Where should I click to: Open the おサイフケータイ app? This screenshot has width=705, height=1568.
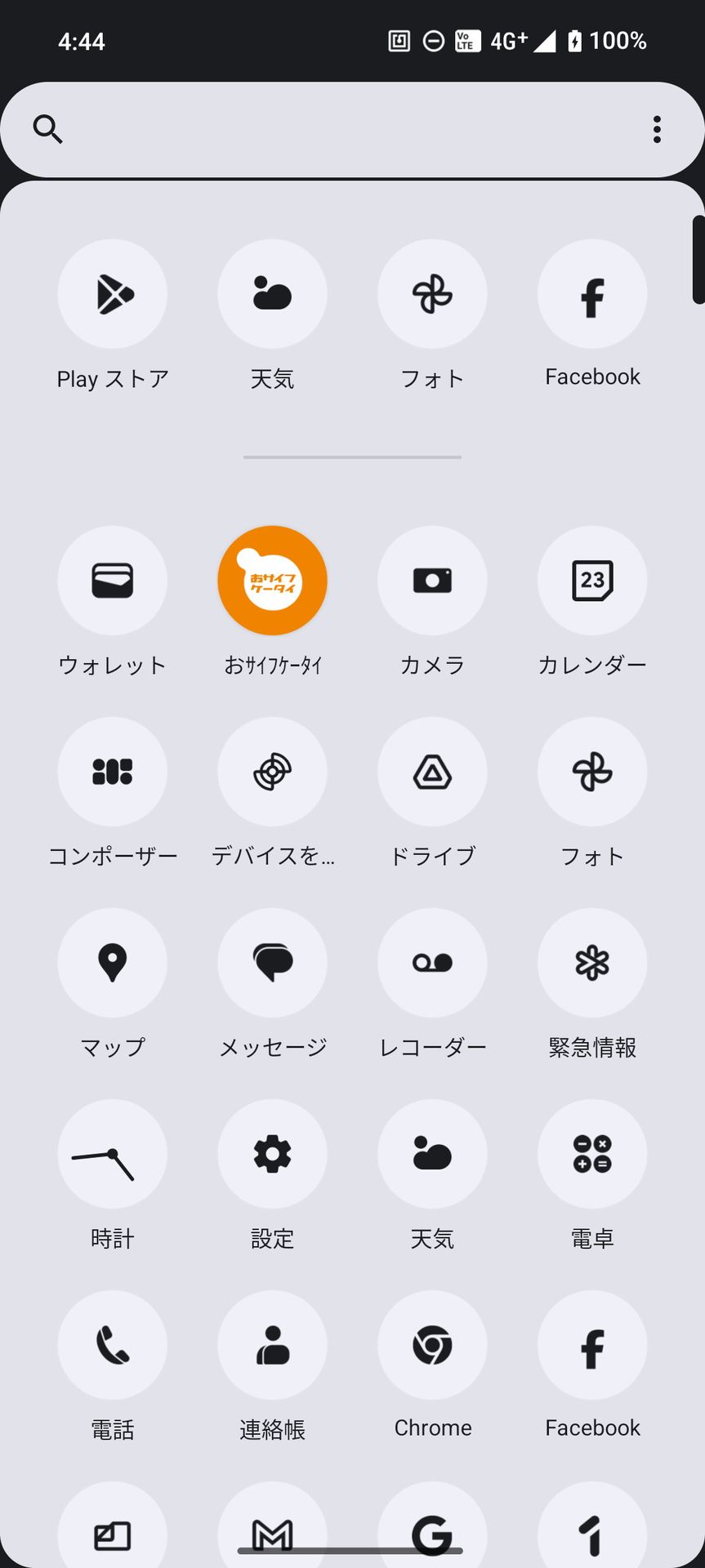(x=272, y=580)
